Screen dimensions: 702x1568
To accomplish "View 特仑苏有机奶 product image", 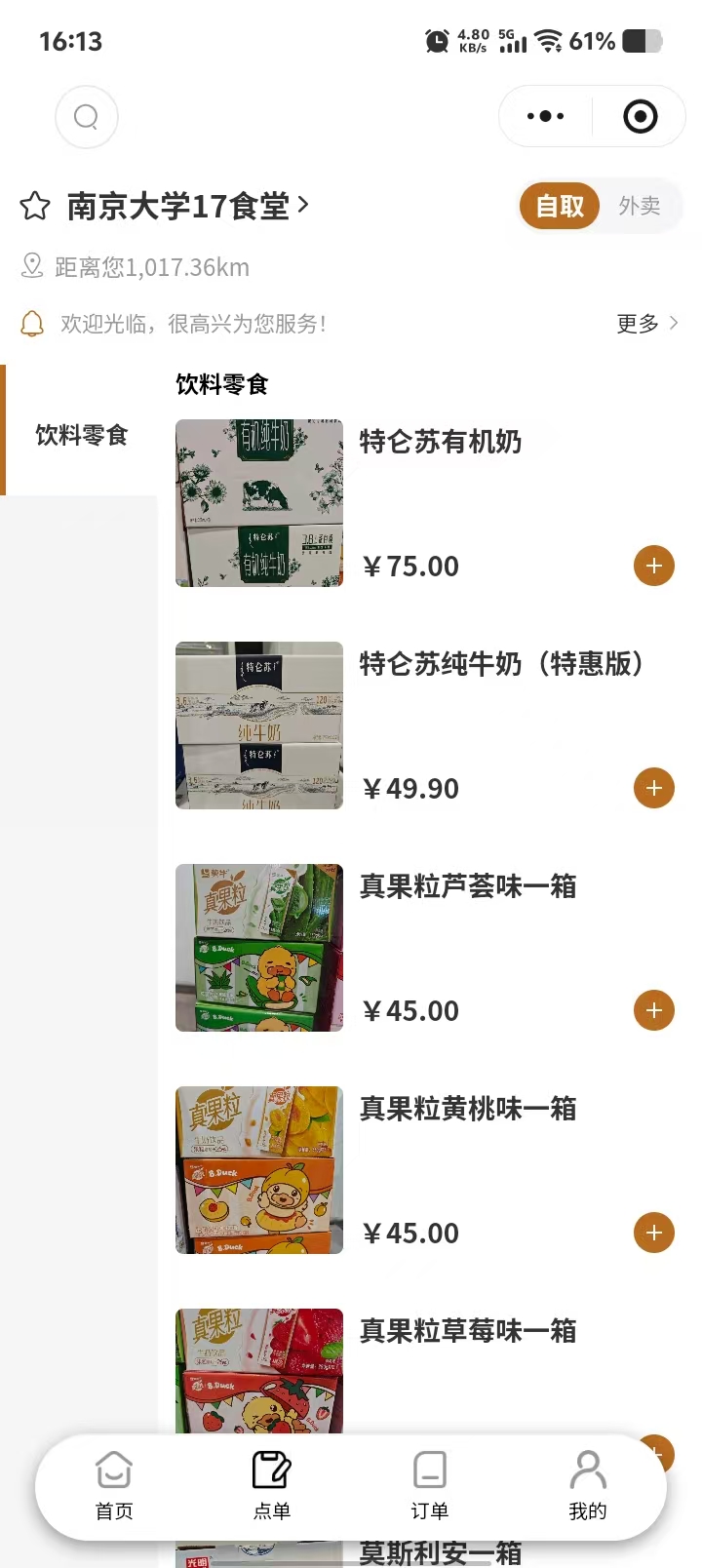I will (259, 503).
